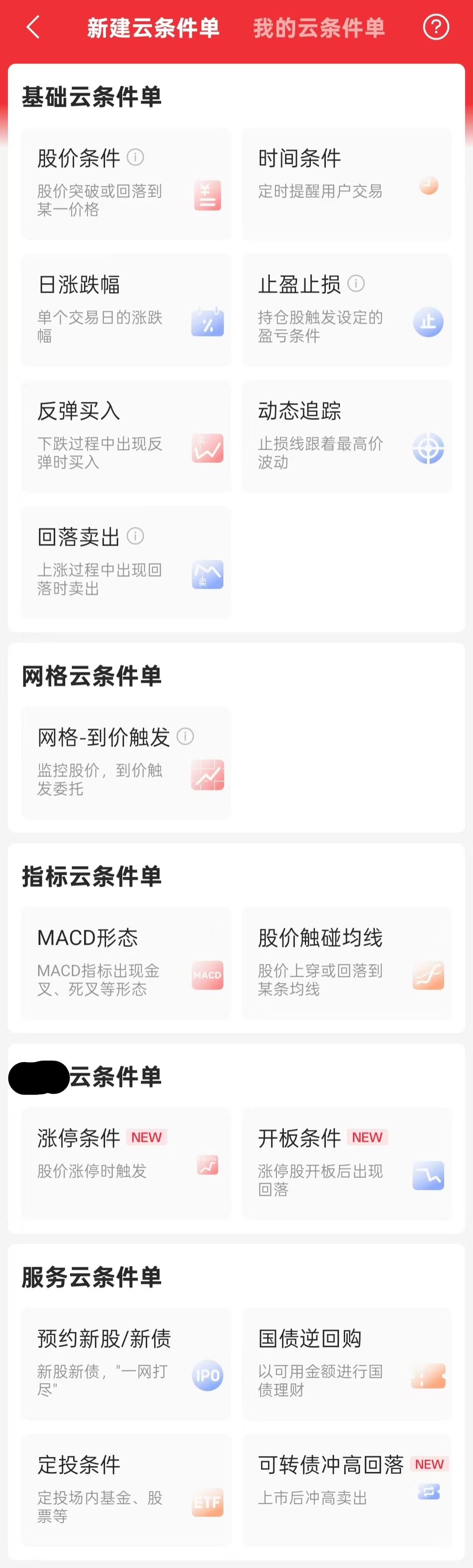Open the 股价触碰均线 card
Screen dimensions: 473x1568
pos(346,962)
